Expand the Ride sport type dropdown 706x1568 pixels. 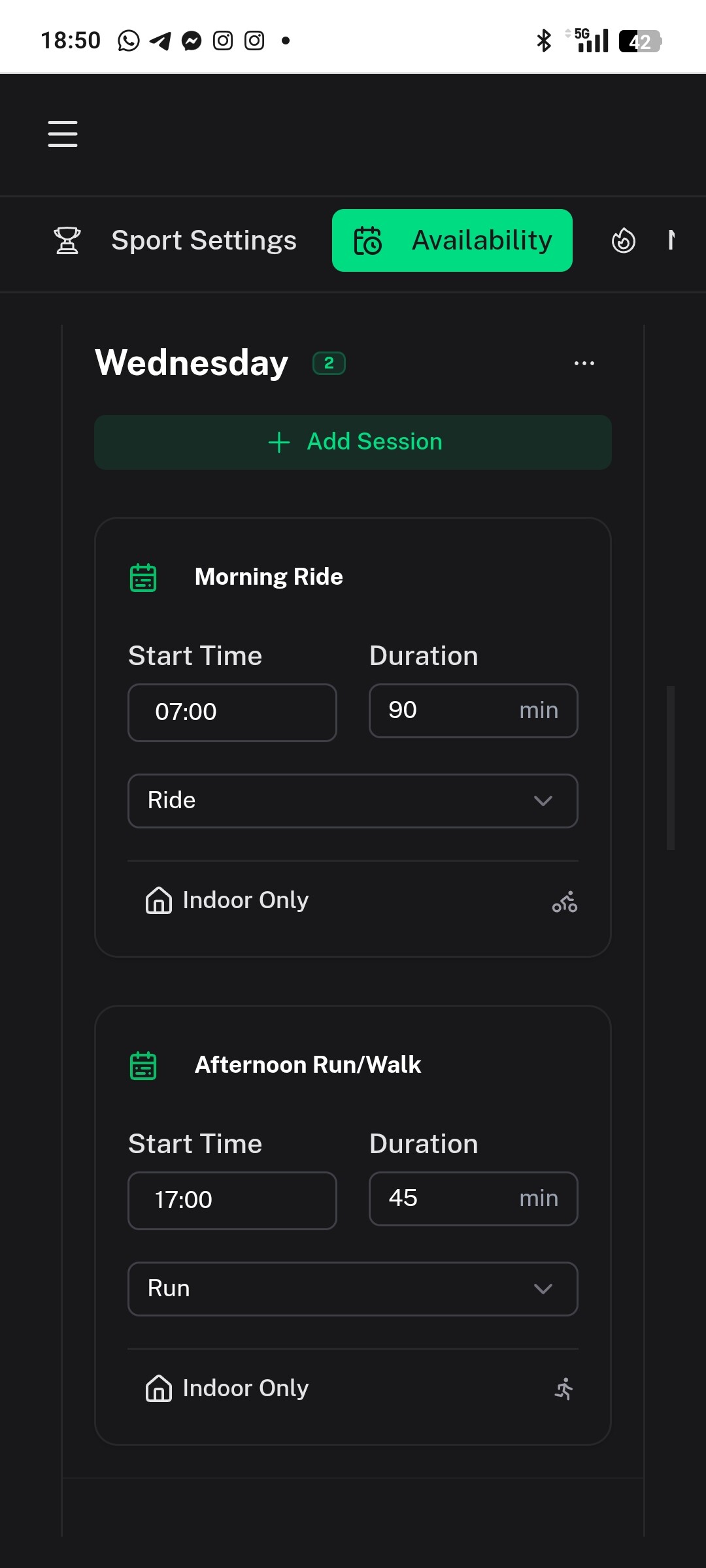(x=353, y=801)
